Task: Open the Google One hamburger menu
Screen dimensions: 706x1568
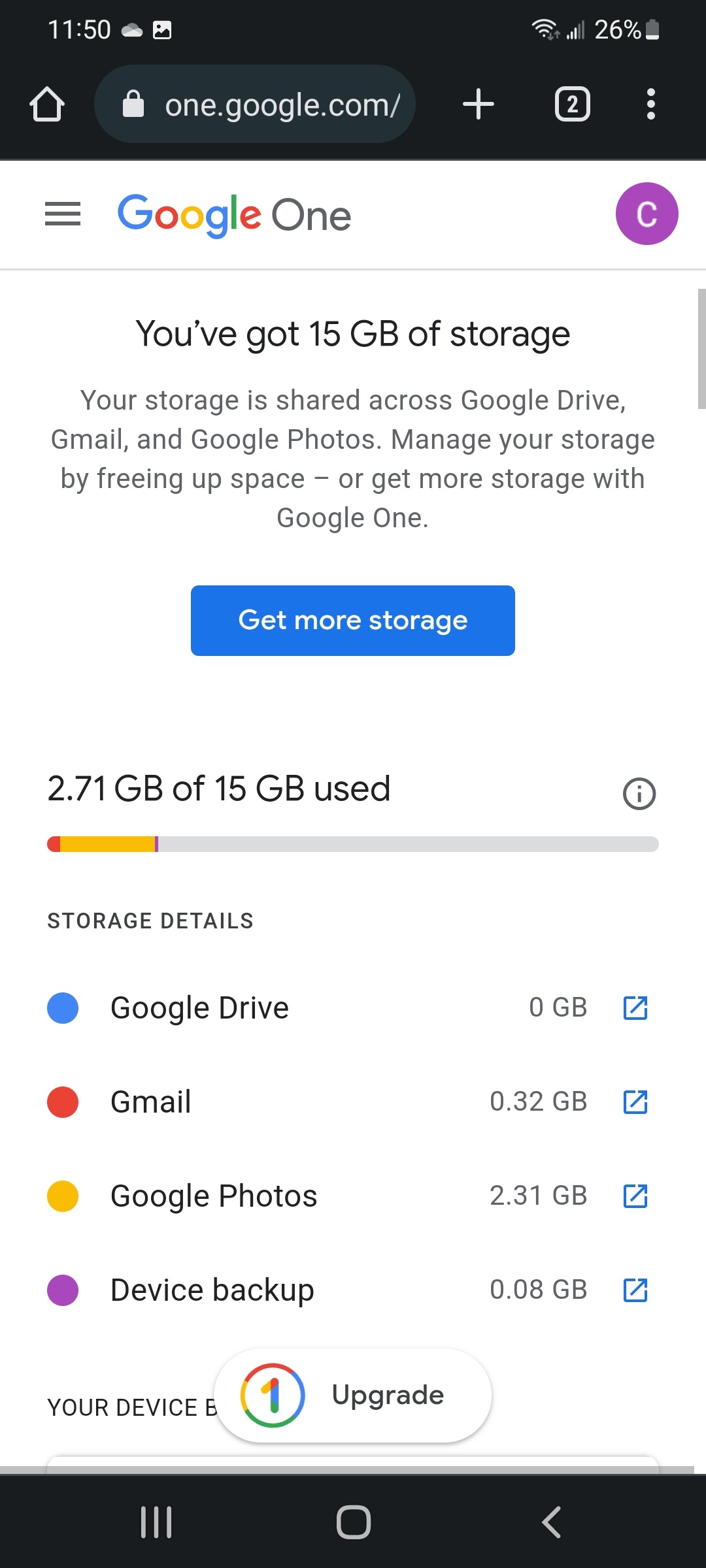Action: tap(63, 214)
